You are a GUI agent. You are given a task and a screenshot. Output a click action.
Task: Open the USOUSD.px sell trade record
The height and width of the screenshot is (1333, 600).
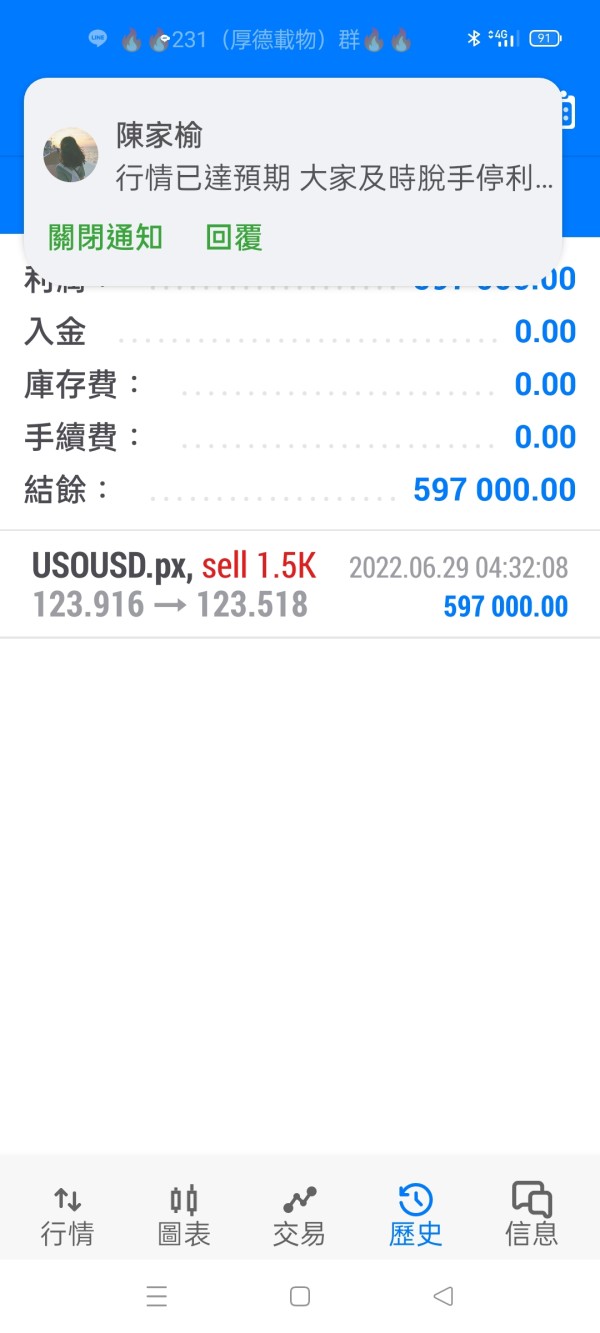pyautogui.click(x=300, y=585)
